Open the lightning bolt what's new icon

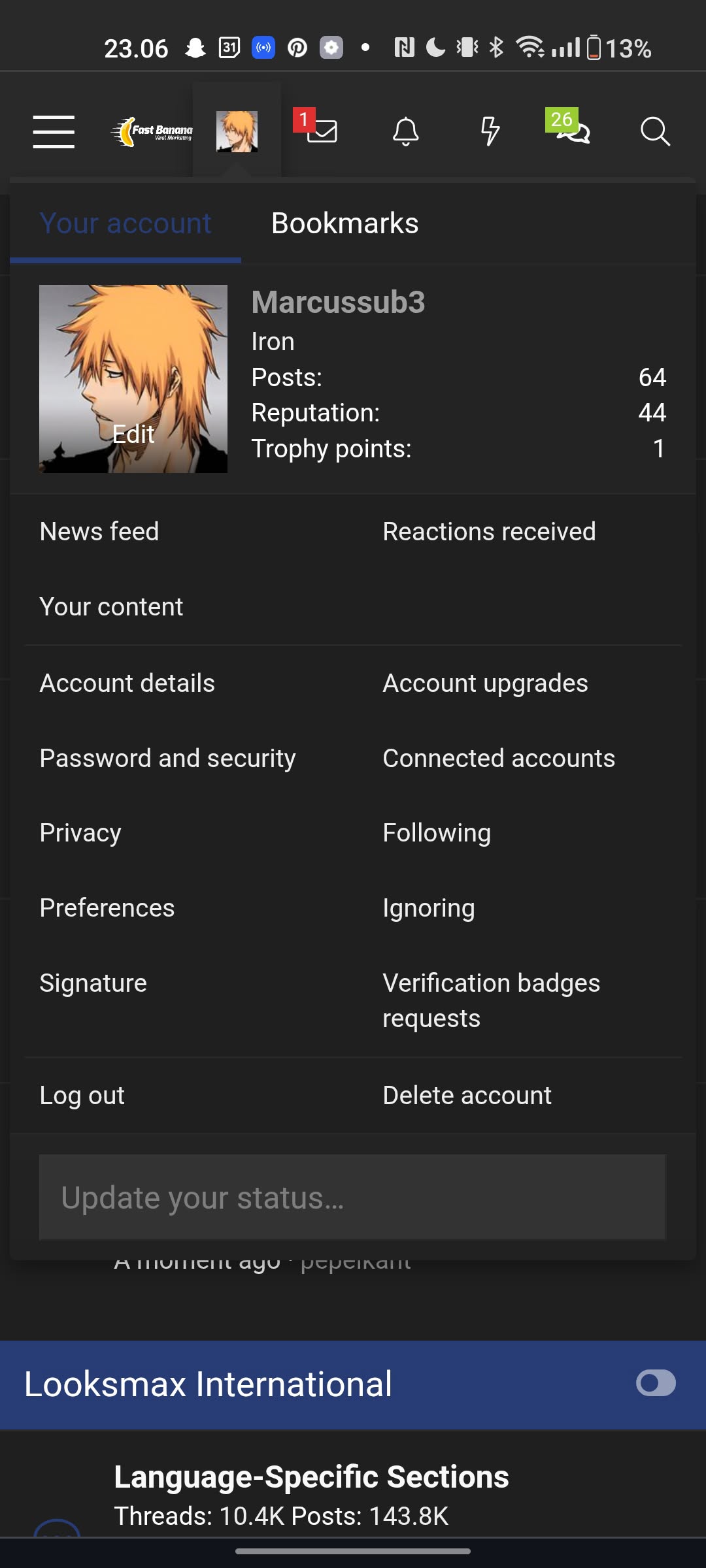(x=490, y=131)
